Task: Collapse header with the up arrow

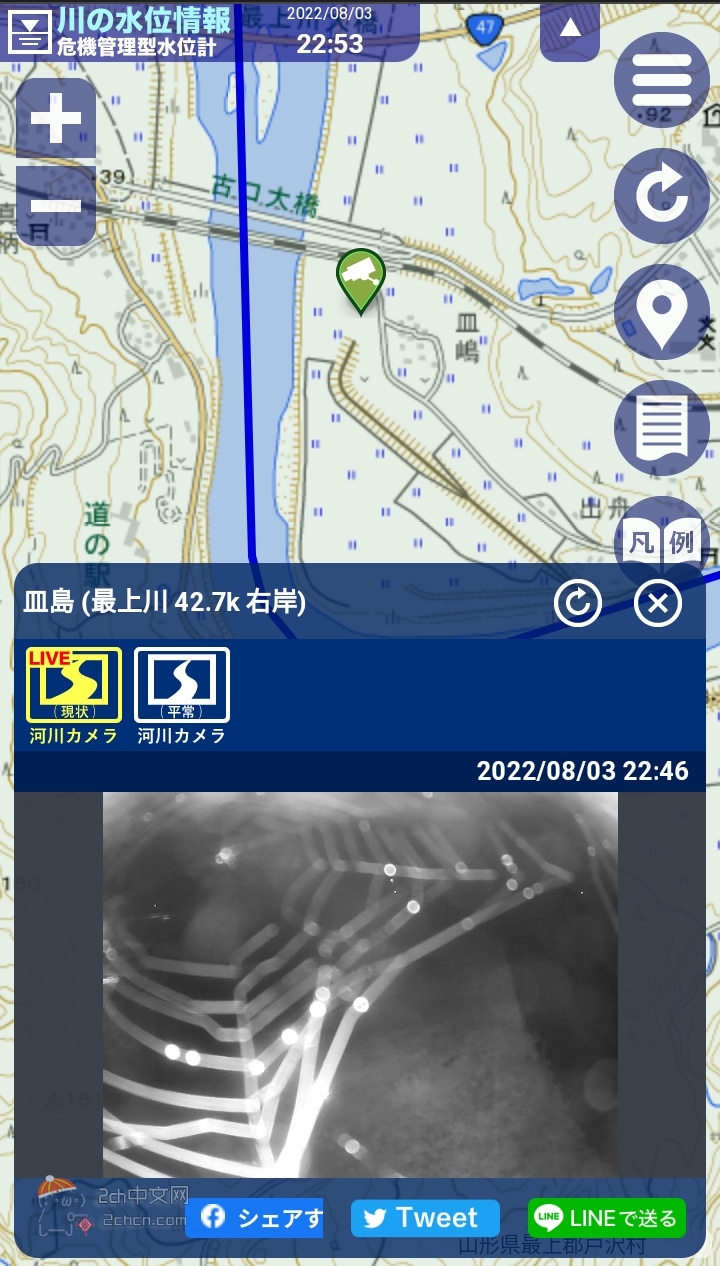Action: tap(569, 29)
